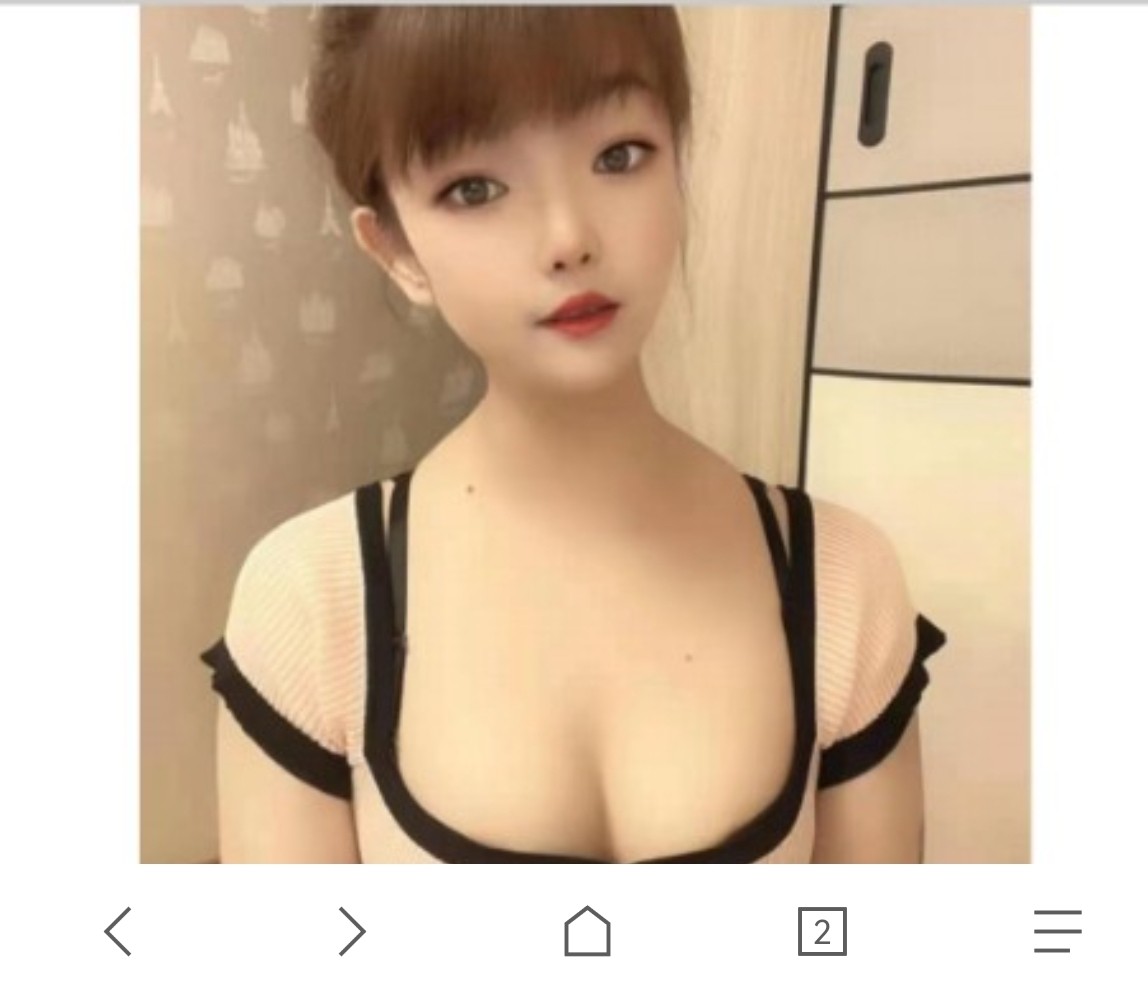Go back to the previous page
The height and width of the screenshot is (999, 1148).
pyautogui.click(x=118, y=931)
